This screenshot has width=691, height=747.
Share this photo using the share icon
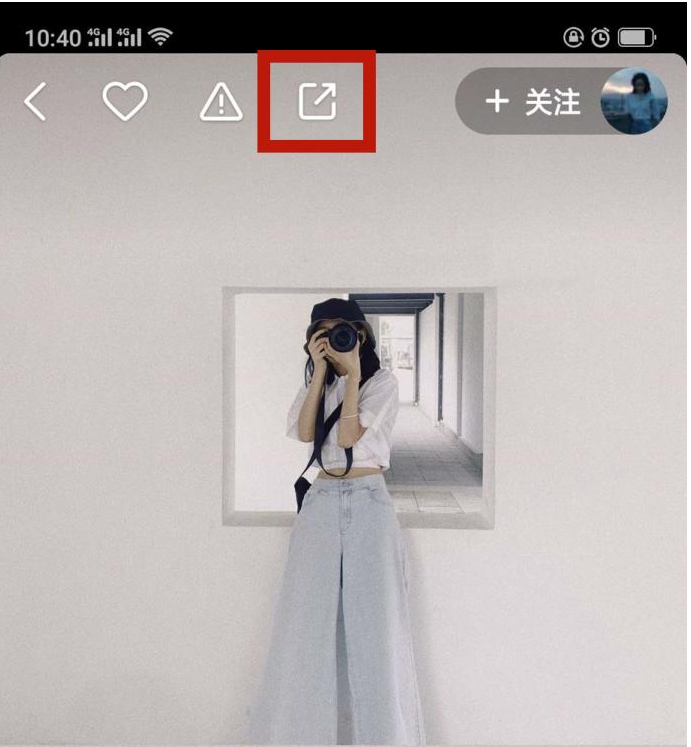318,102
